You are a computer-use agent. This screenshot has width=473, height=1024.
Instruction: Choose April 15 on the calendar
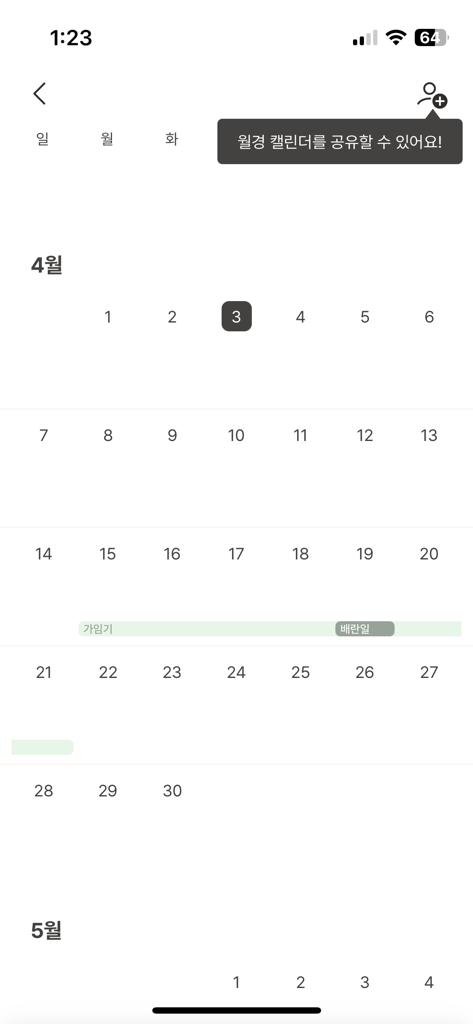108,554
